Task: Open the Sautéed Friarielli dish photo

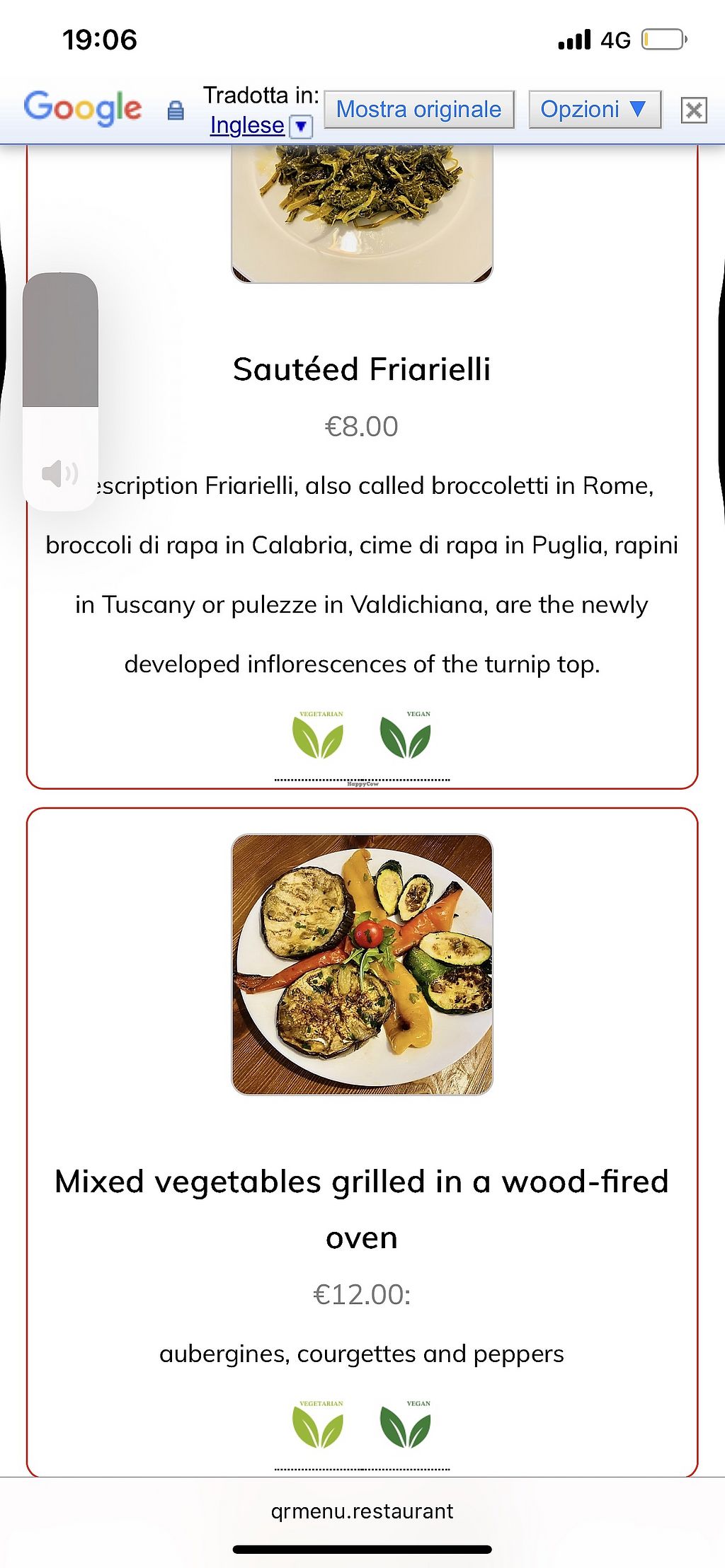Action: pyautogui.click(x=362, y=213)
